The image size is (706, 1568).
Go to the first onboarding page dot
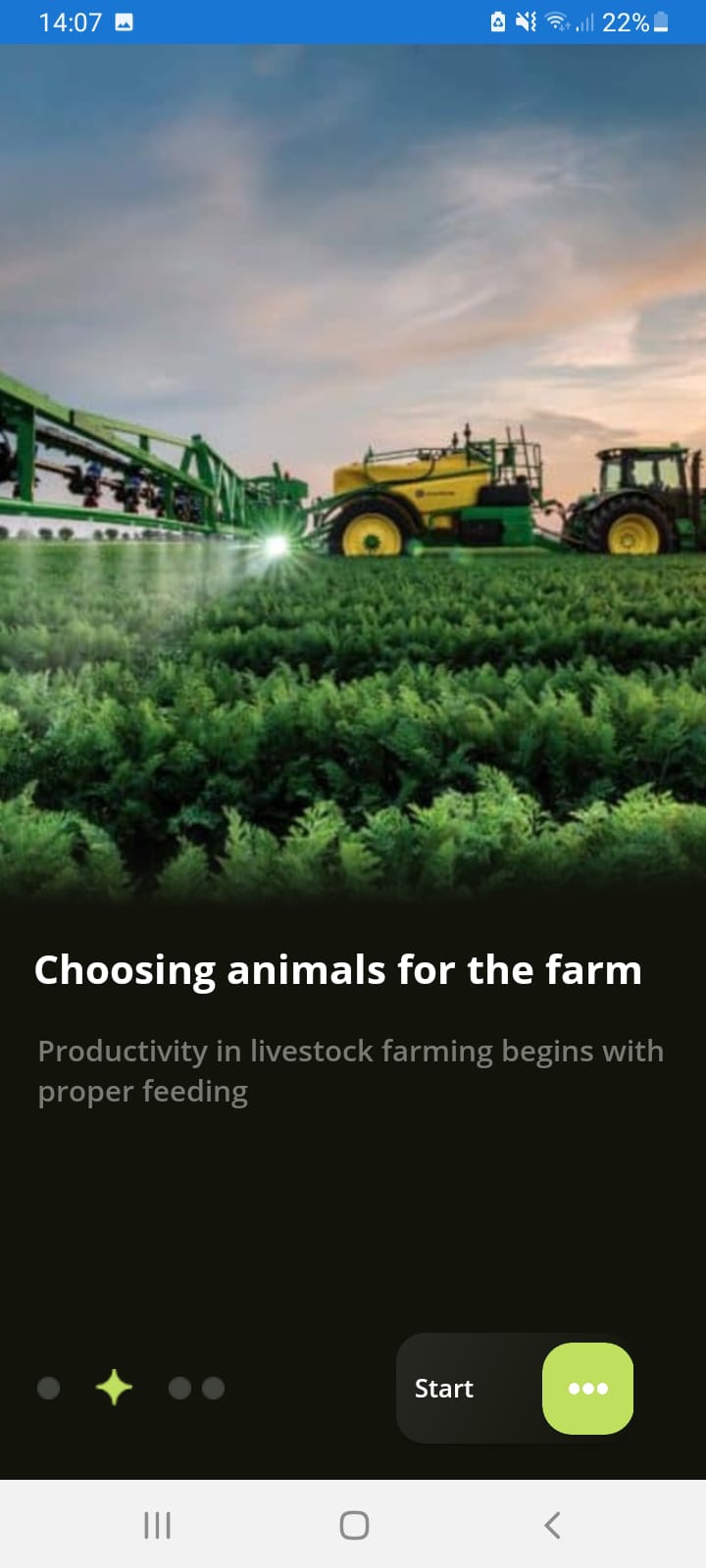pos(48,1388)
